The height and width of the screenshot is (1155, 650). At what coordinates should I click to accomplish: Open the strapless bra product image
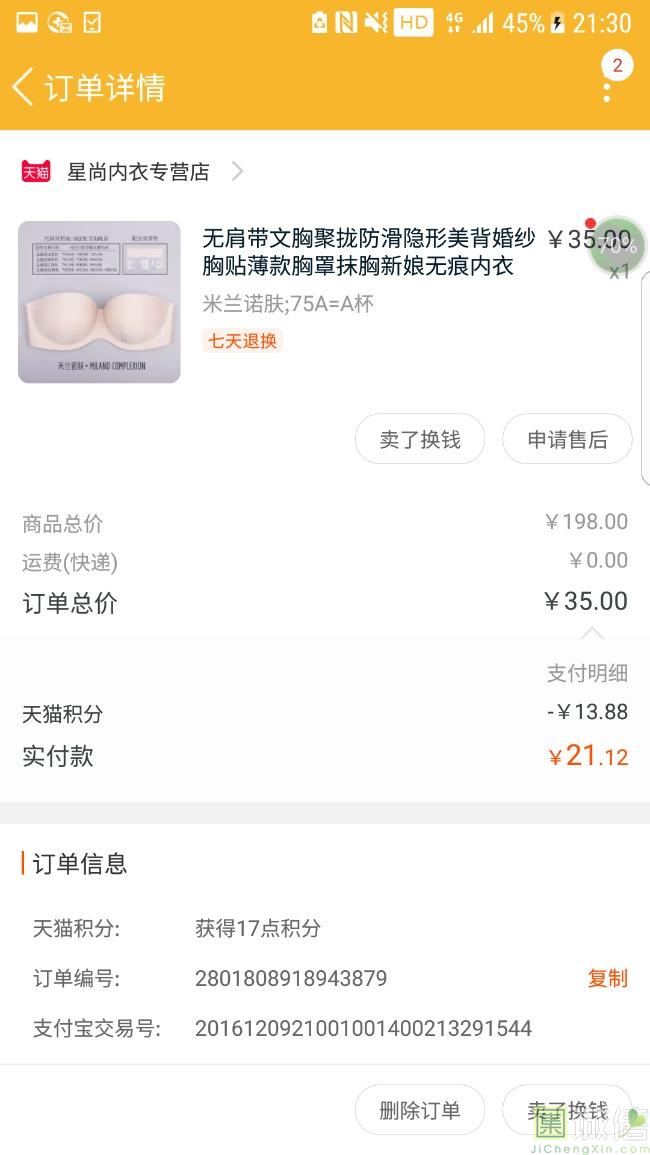pyautogui.click(x=99, y=302)
